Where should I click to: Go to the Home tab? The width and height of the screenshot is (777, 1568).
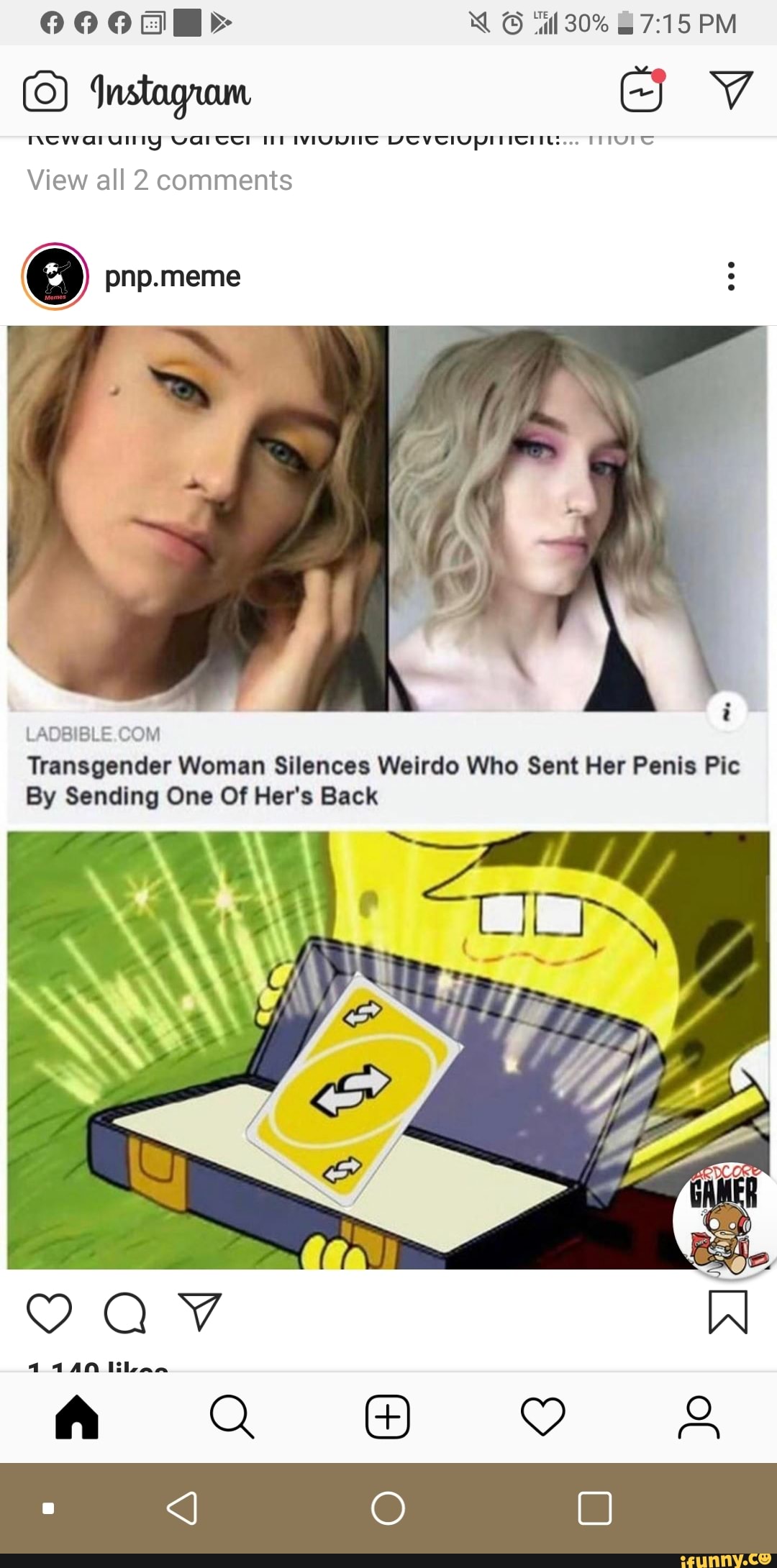pyautogui.click(x=77, y=1417)
